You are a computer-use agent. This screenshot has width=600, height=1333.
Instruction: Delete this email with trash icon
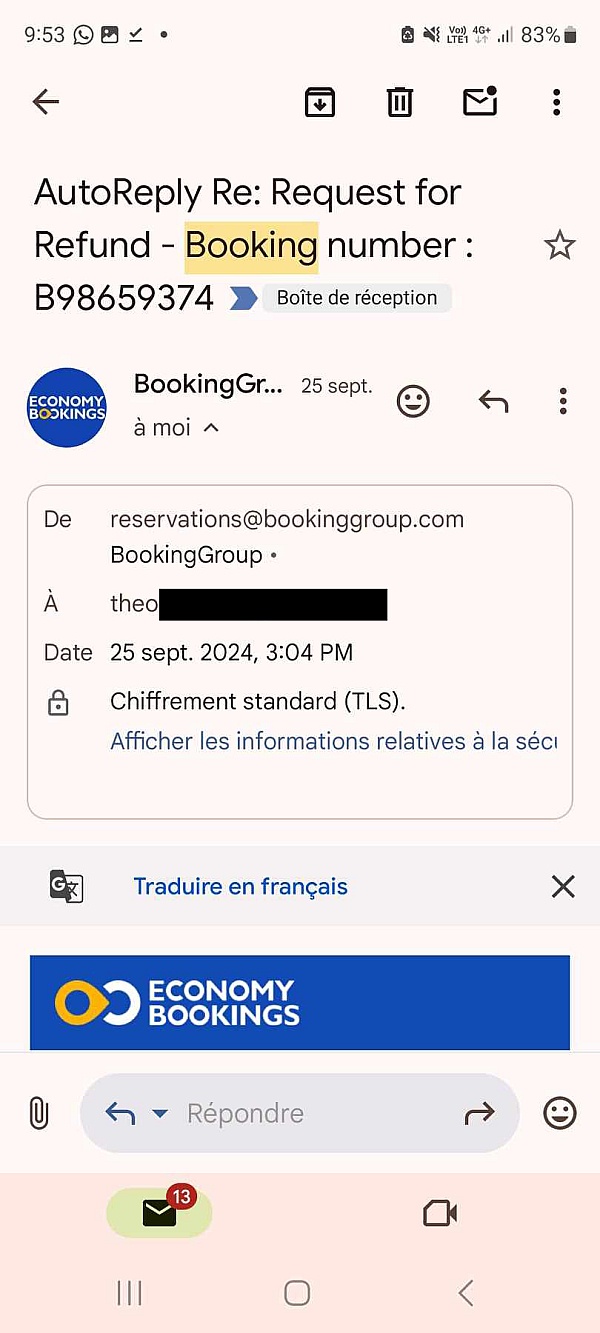tap(400, 101)
